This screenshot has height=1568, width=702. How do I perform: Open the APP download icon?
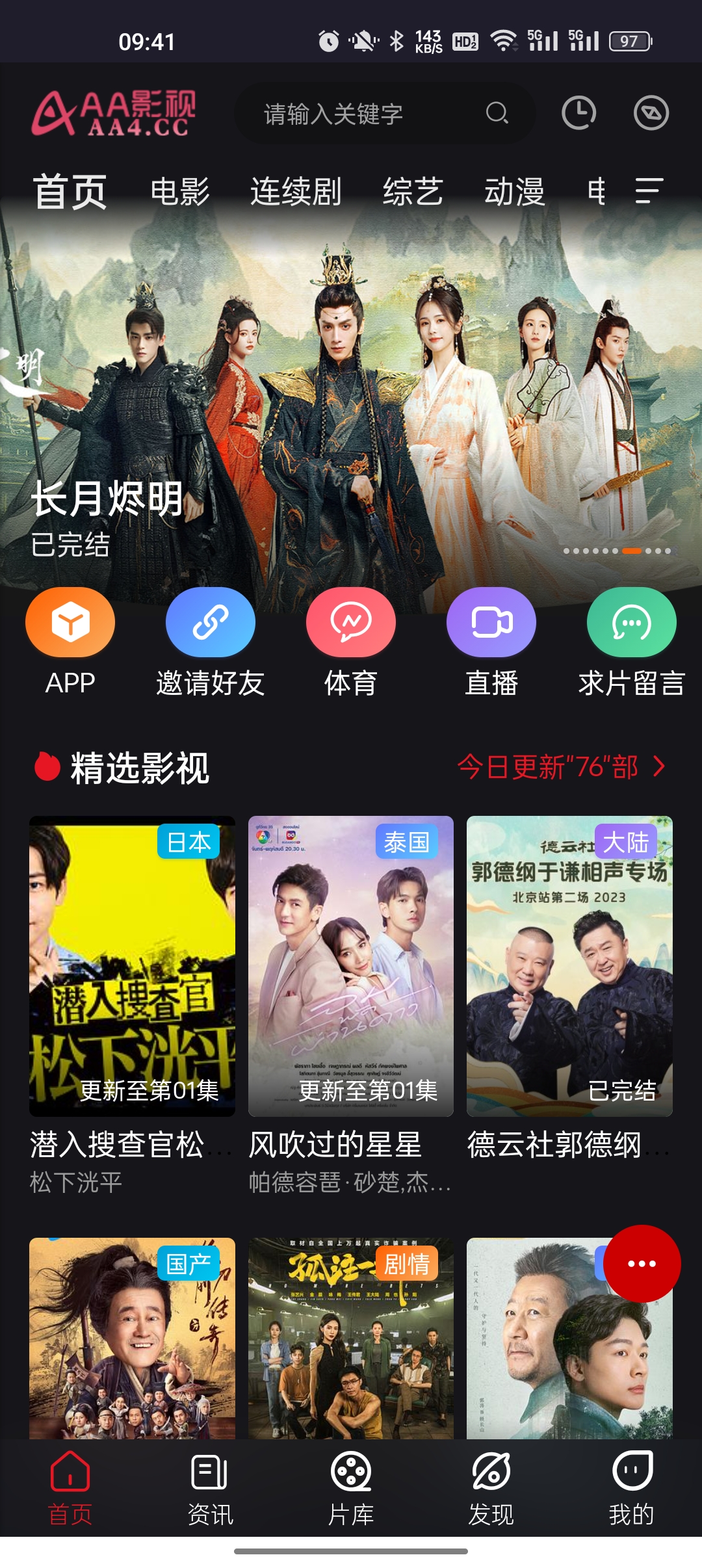(70, 622)
